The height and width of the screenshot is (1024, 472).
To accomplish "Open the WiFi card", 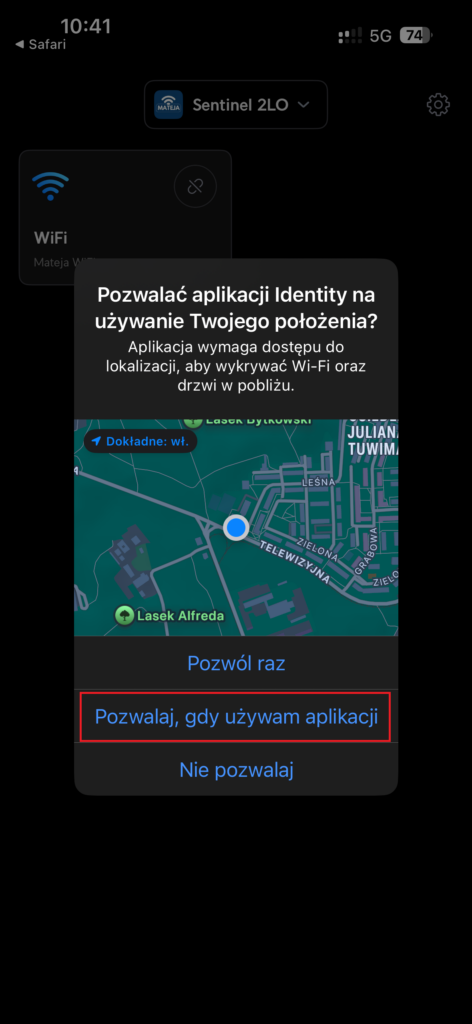I will (125, 217).
